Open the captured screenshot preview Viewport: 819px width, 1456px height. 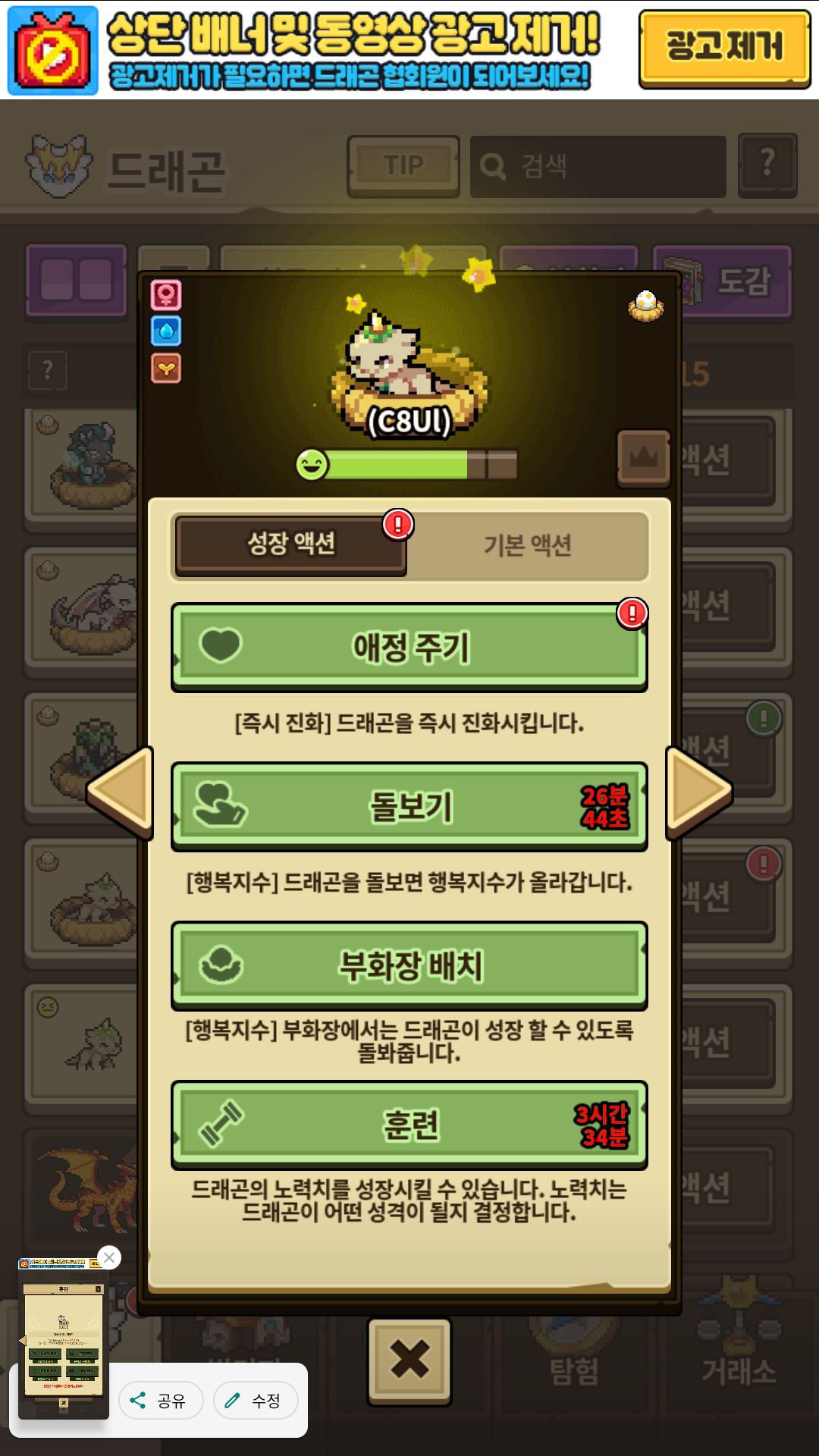[63, 1338]
